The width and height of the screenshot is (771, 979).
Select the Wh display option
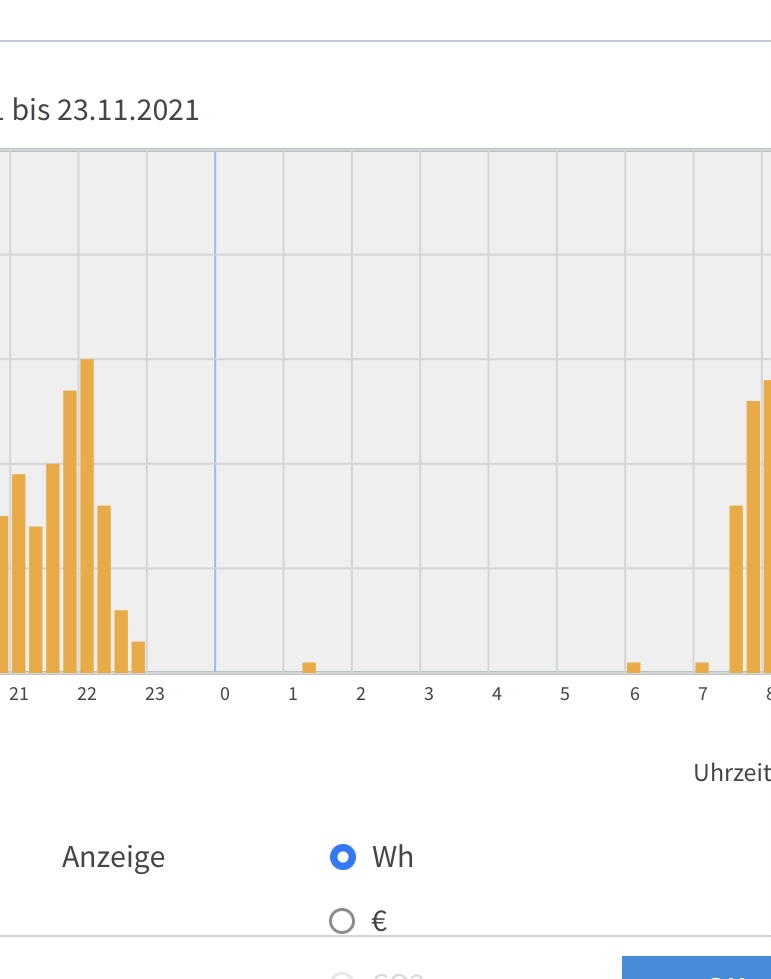pyautogui.click(x=343, y=857)
